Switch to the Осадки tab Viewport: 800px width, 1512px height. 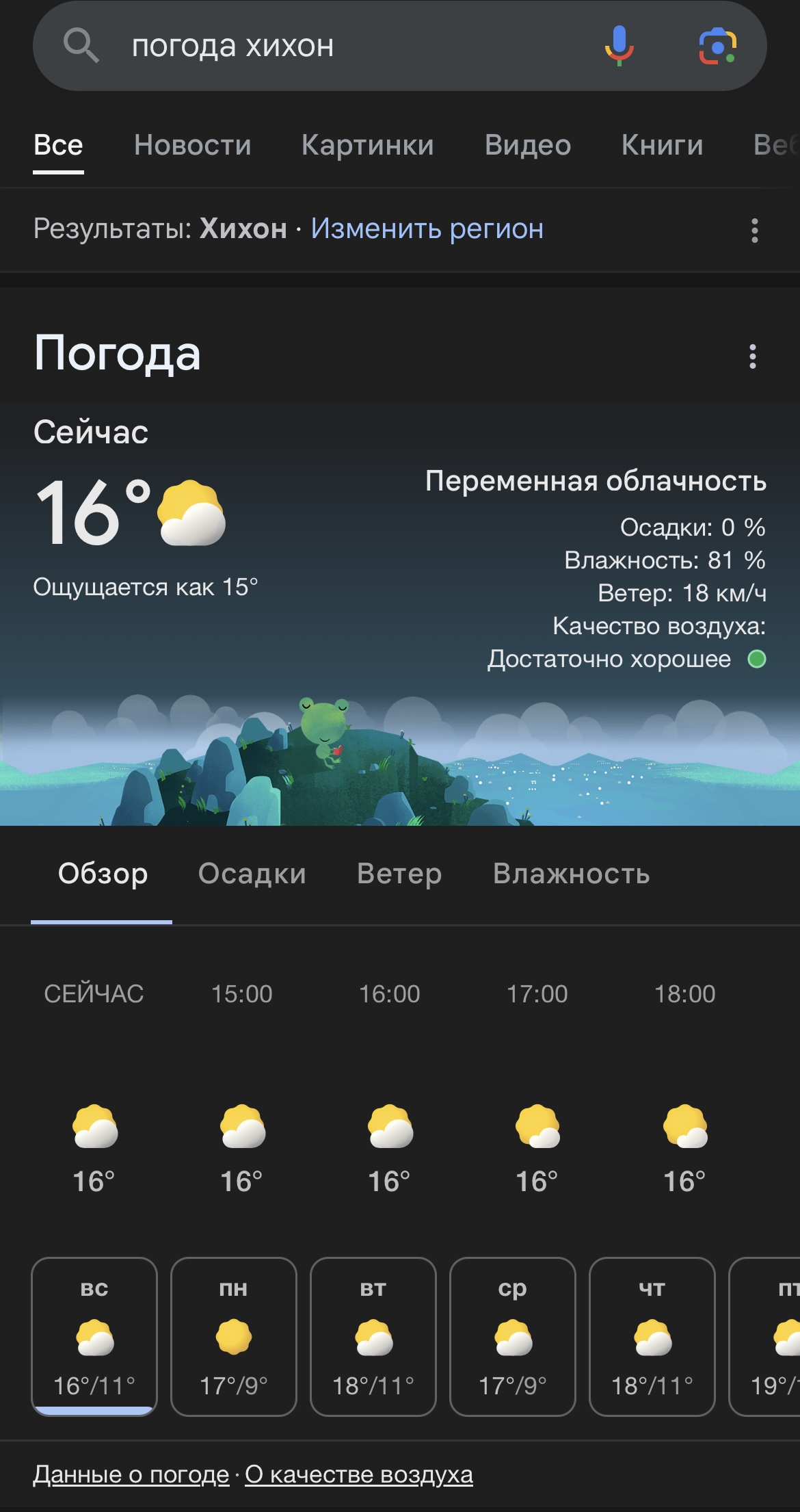click(252, 874)
